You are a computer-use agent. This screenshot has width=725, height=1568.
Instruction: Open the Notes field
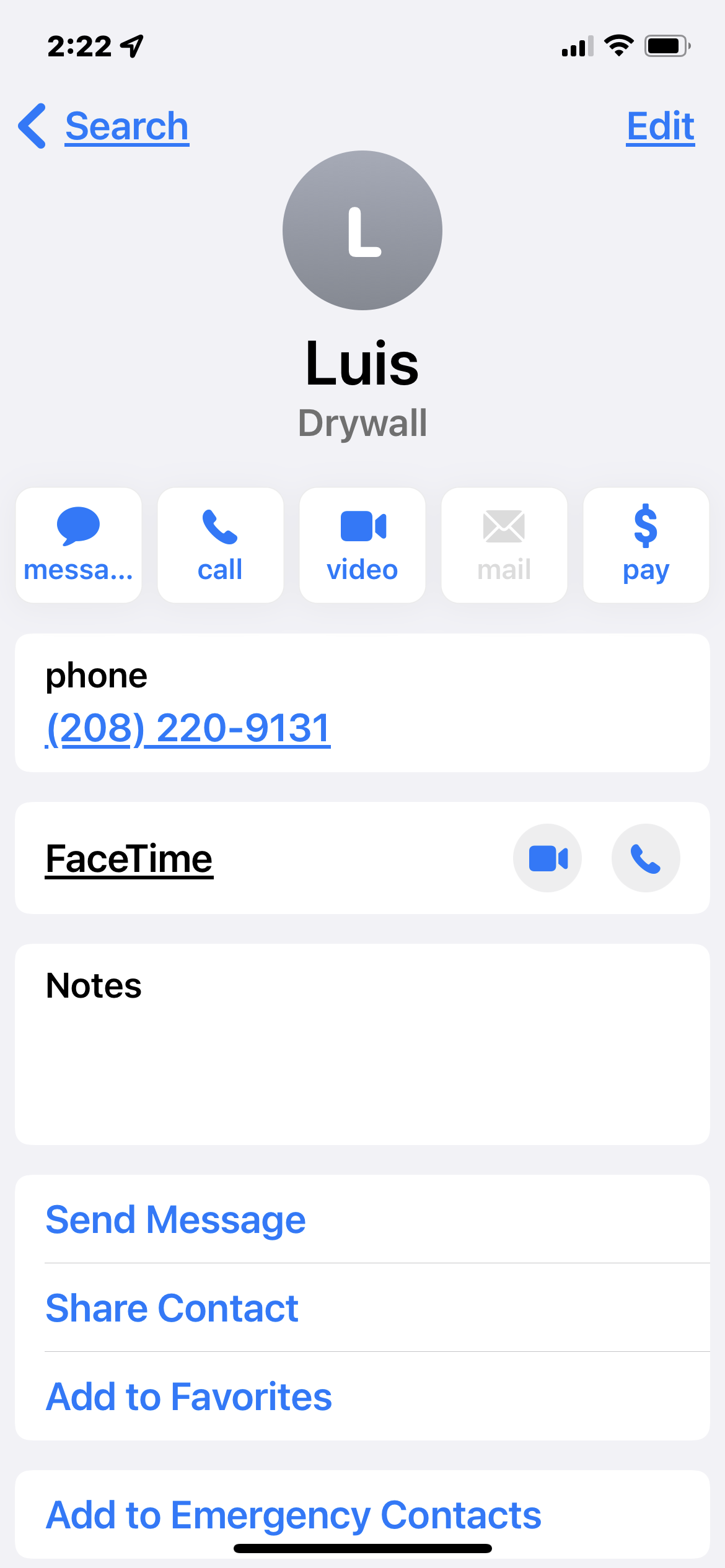(362, 1044)
